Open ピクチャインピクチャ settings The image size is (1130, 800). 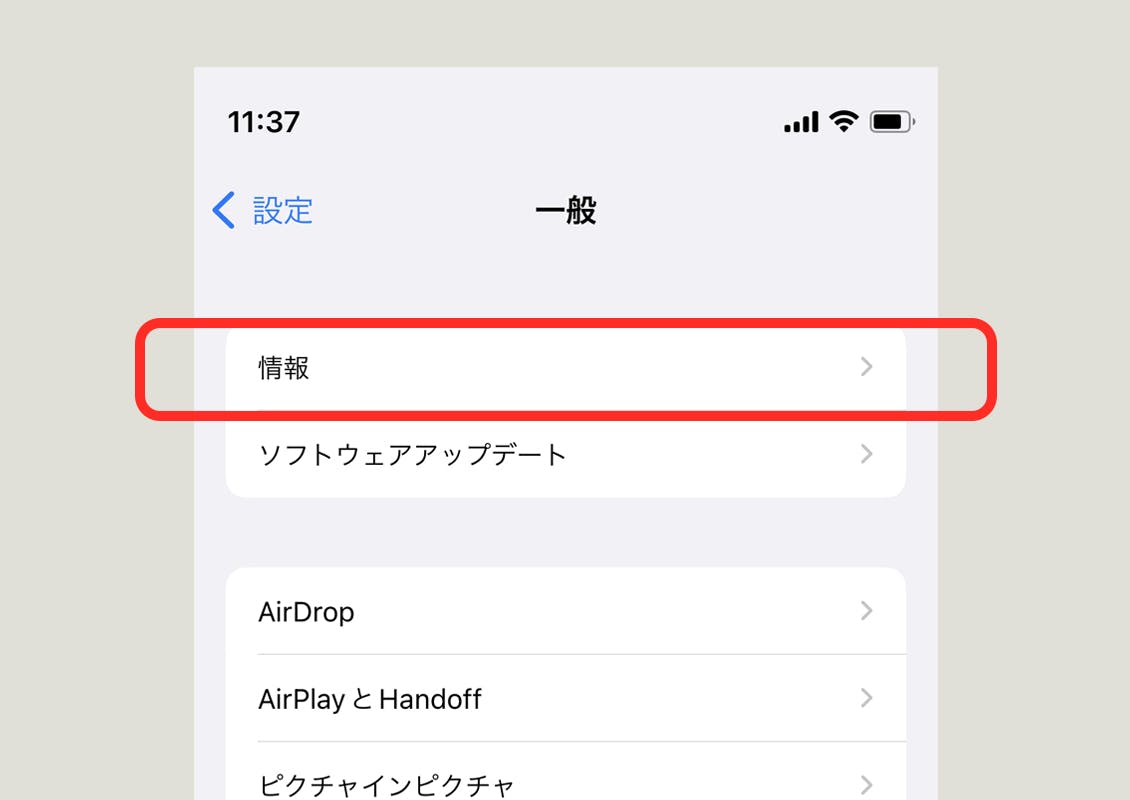tap(565, 781)
